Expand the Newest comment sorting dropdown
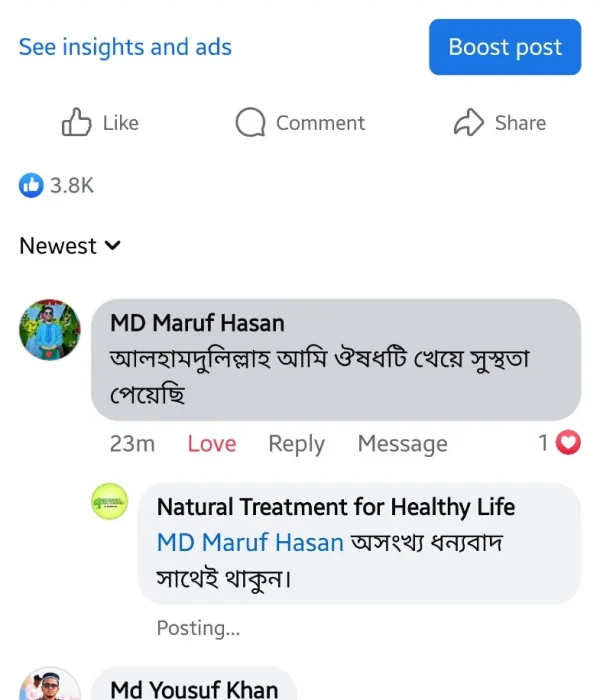Screen dimensions: 600x700 70,246
